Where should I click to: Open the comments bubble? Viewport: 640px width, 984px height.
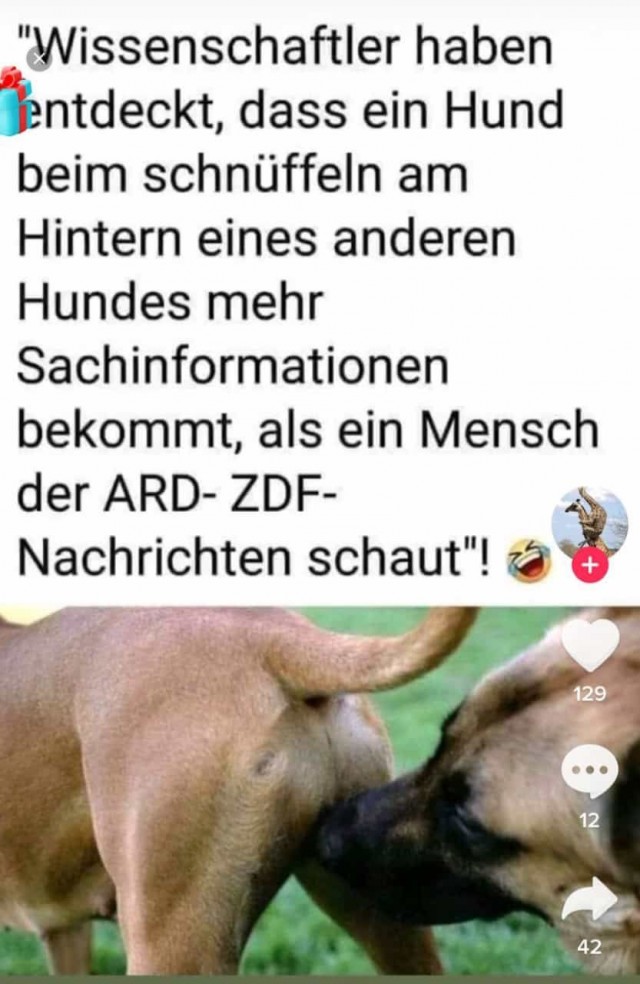tap(589, 772)
